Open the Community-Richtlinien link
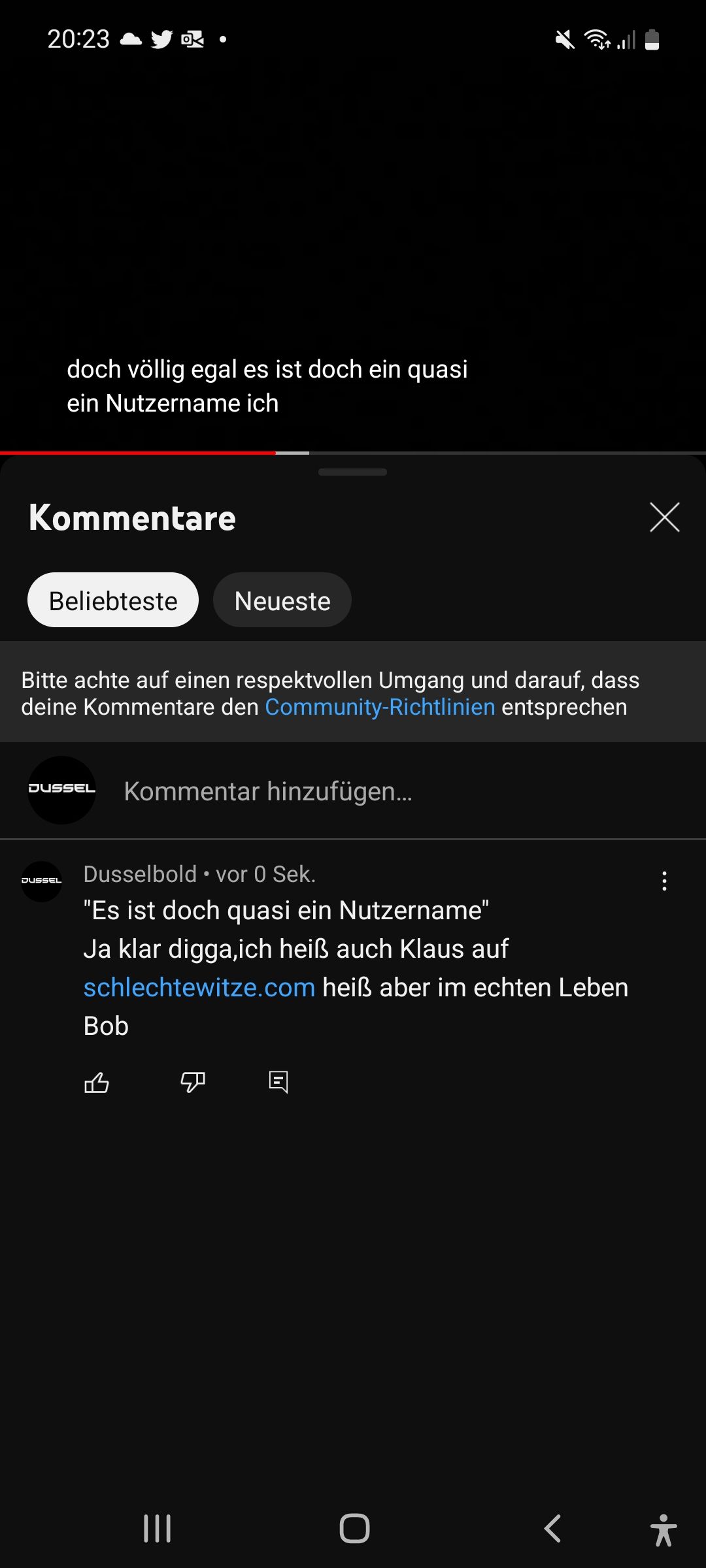The image size is (706, 1568). tap(380, 707)
